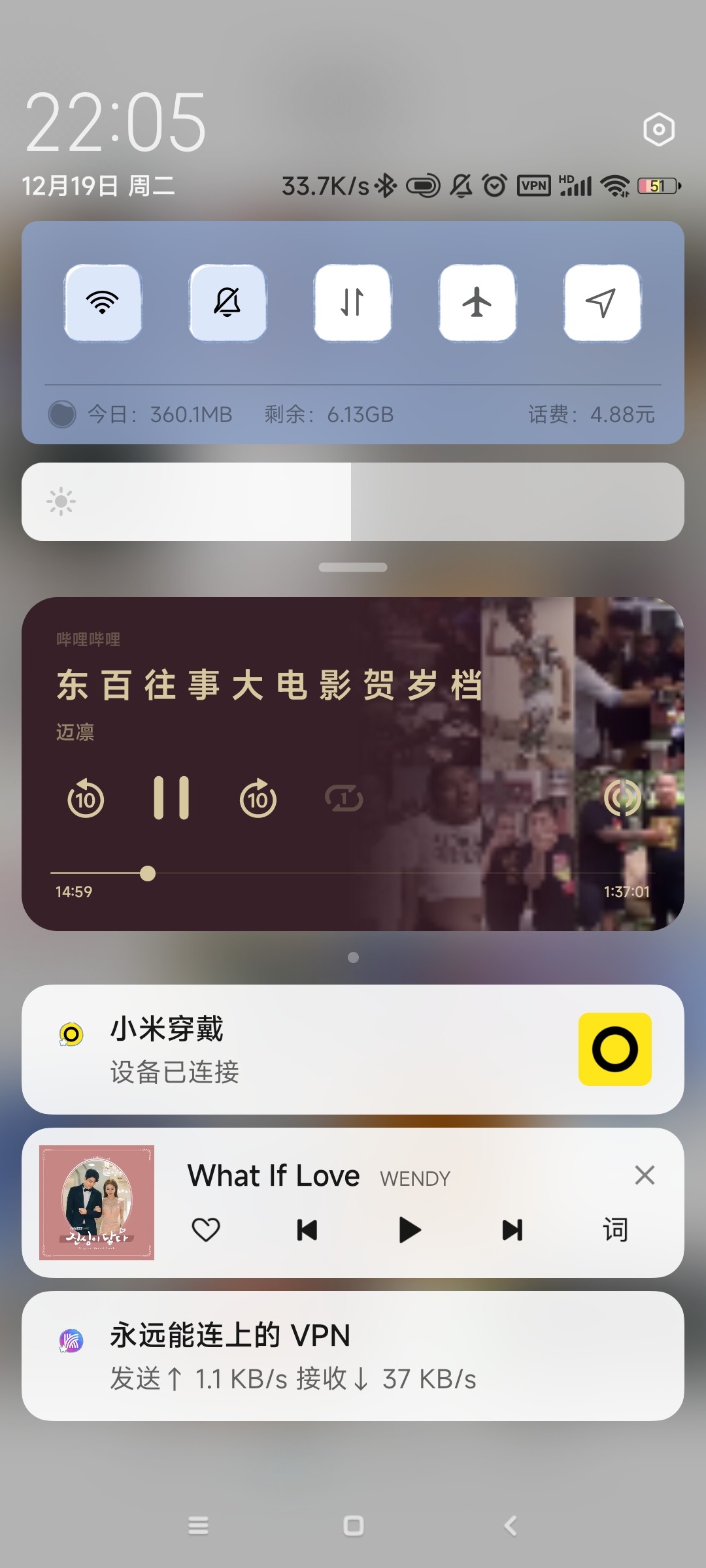The image size is (706, 1568).
Task: Rewind the Bilibili video 10 seconds
Action: pyautogui.click(x=86, y=798)
